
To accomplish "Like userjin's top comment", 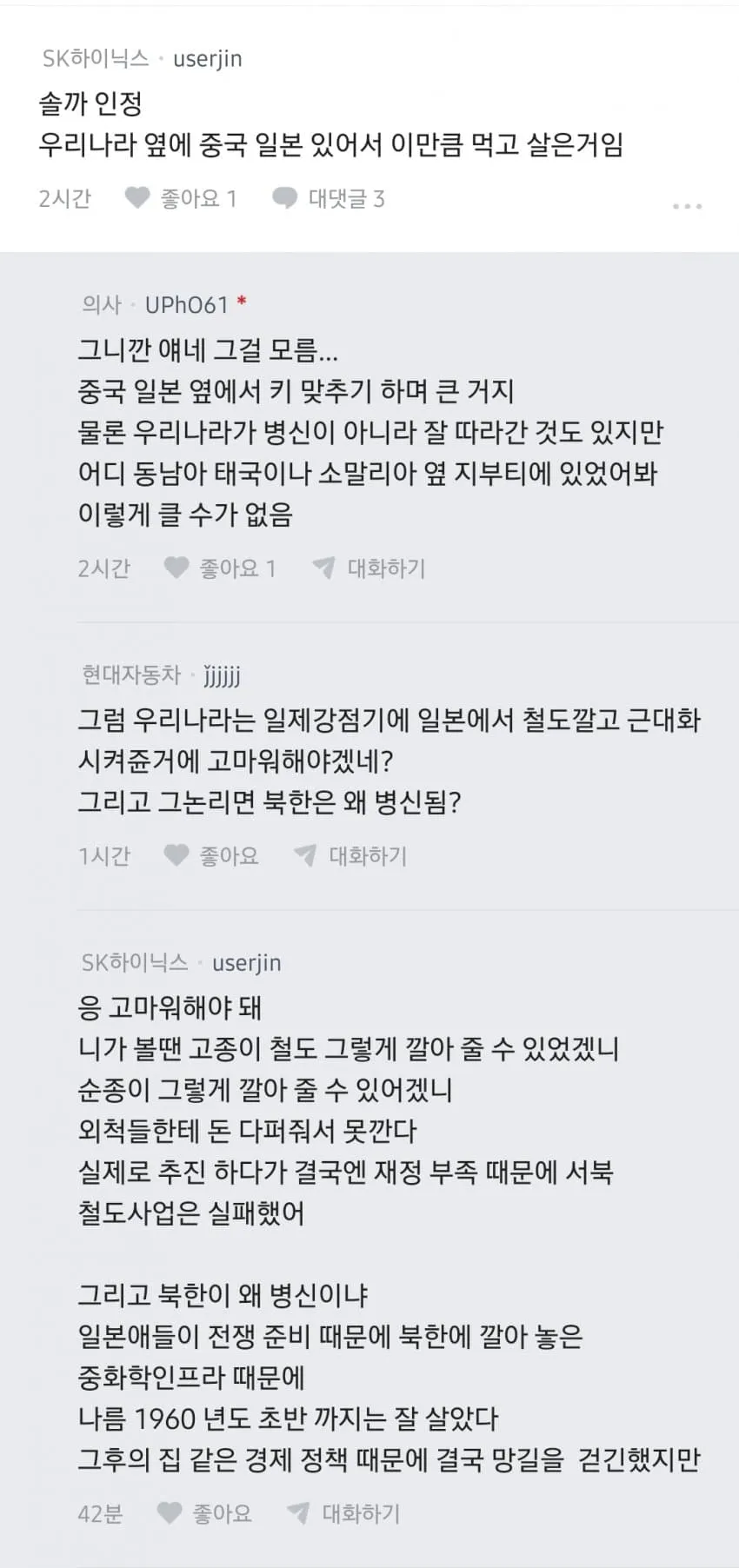I will tap(181, 198).
